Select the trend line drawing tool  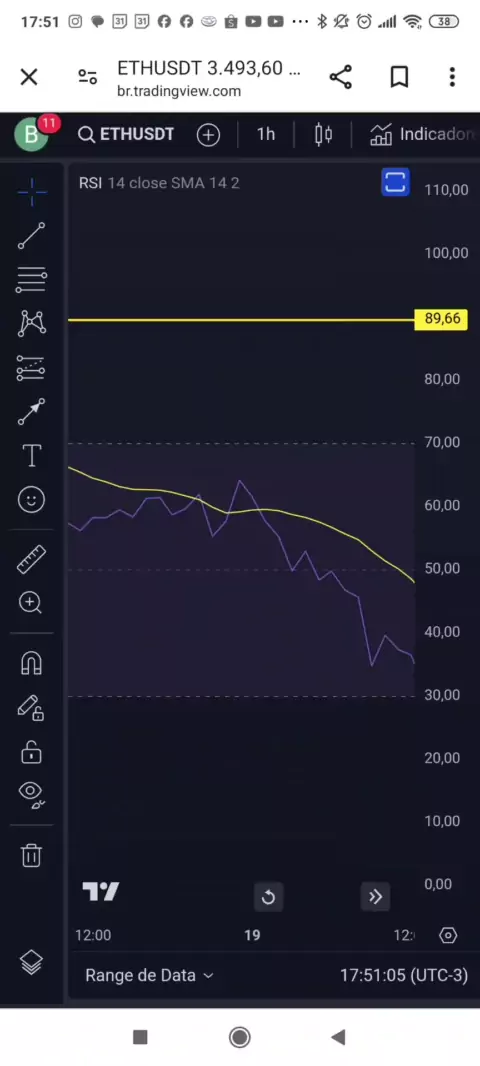(x=31, y=236)
